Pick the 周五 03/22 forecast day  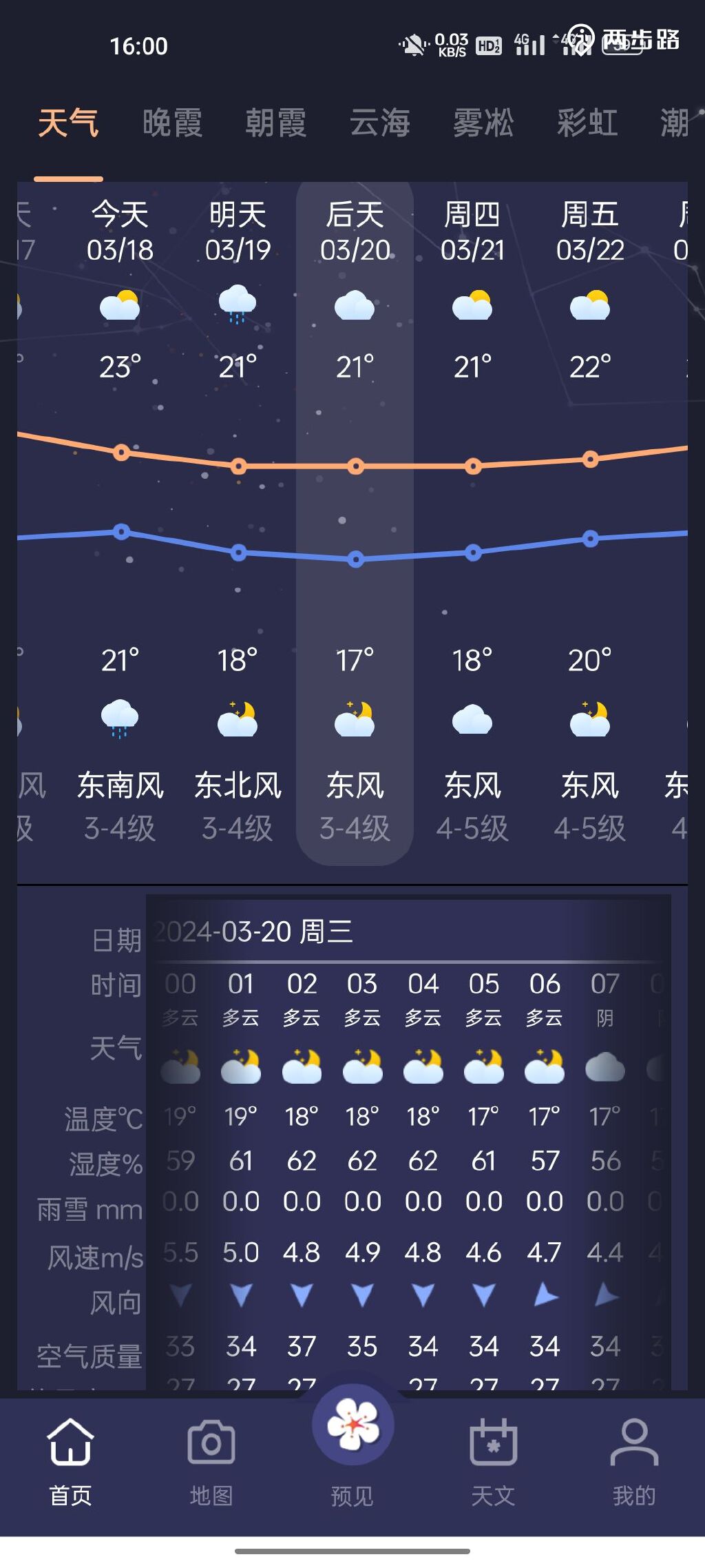(x=590, y=232)
